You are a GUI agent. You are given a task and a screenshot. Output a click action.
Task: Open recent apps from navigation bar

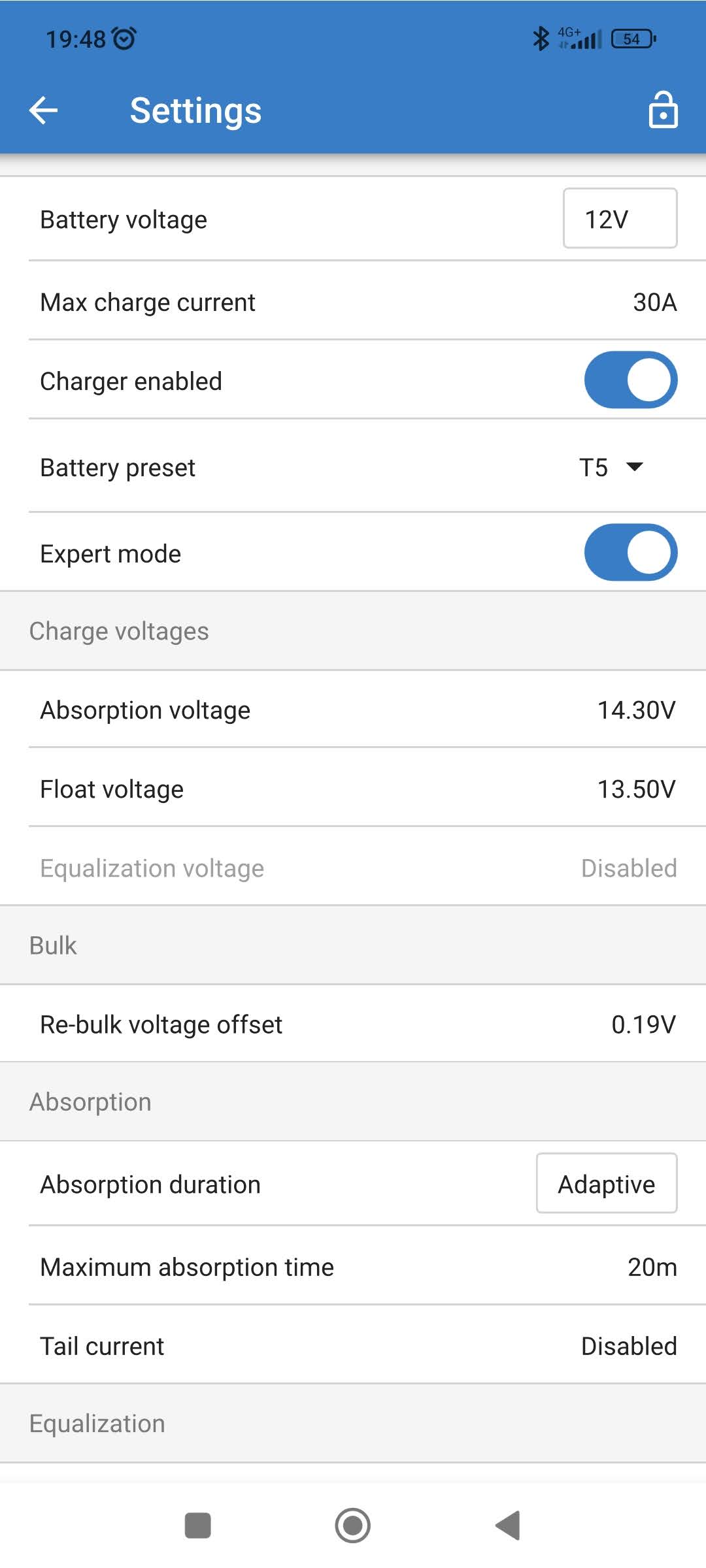click(198, 1526)
